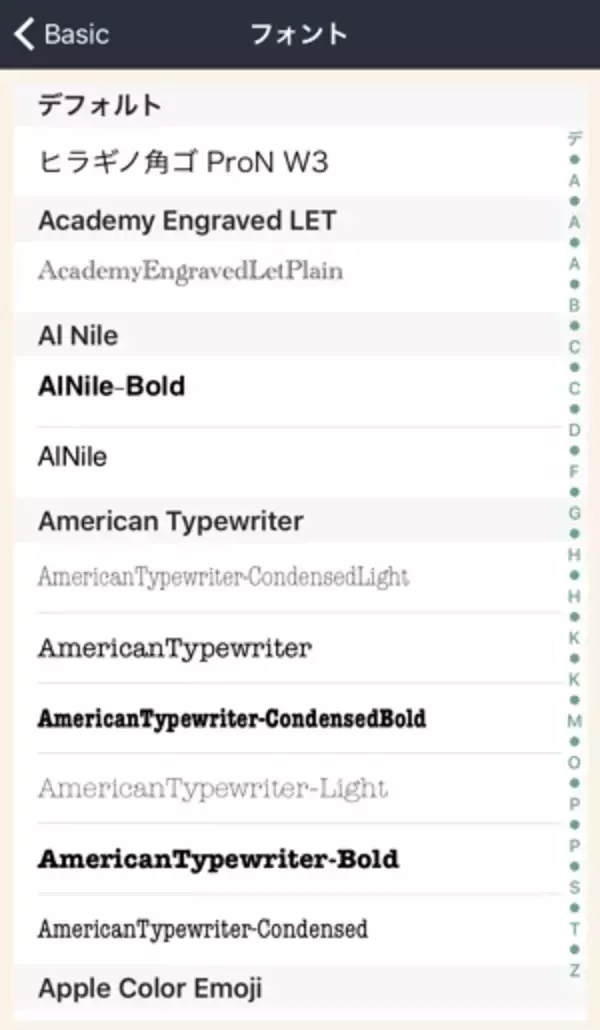
Task: Go back to the Basic screen
Action: tap(62, 34)
